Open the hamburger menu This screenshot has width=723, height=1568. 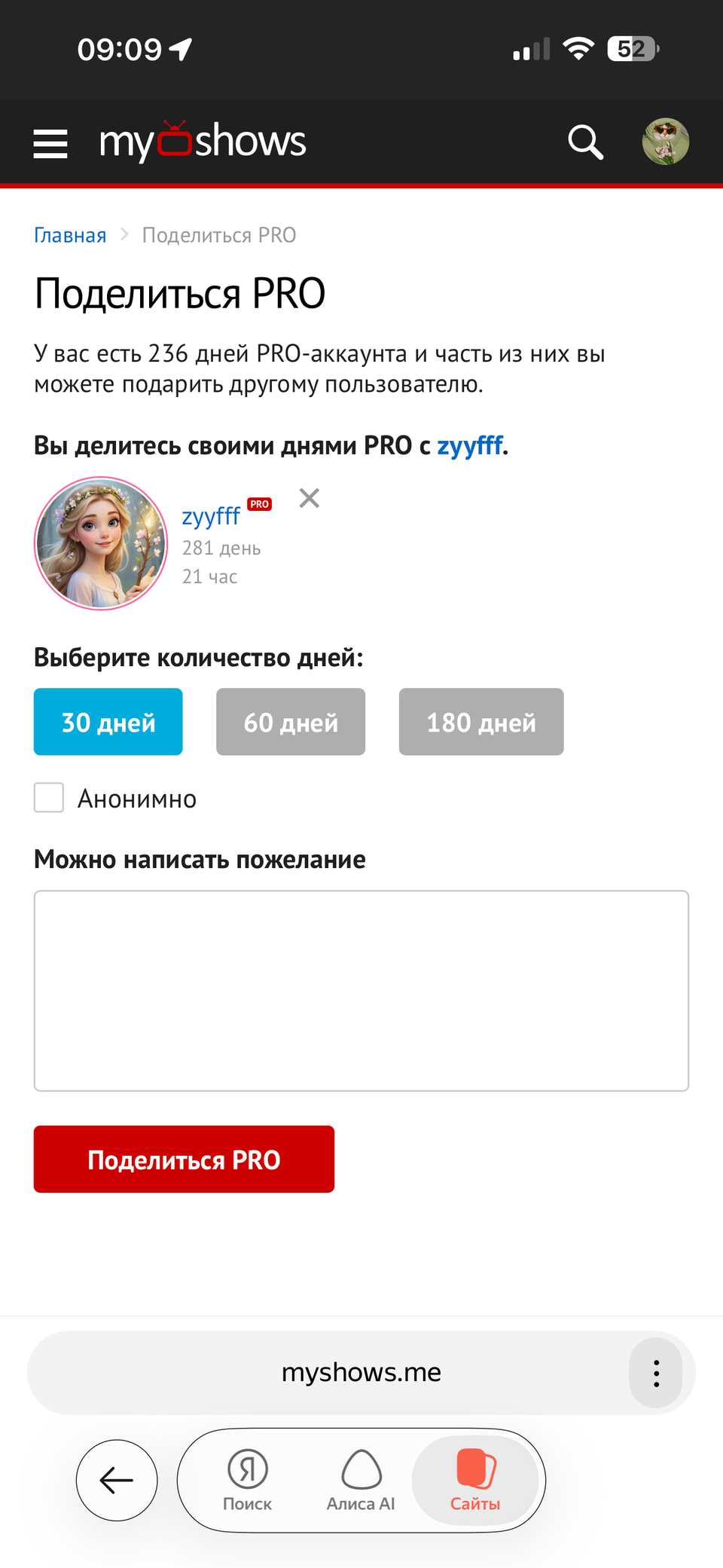pos(50,143)
